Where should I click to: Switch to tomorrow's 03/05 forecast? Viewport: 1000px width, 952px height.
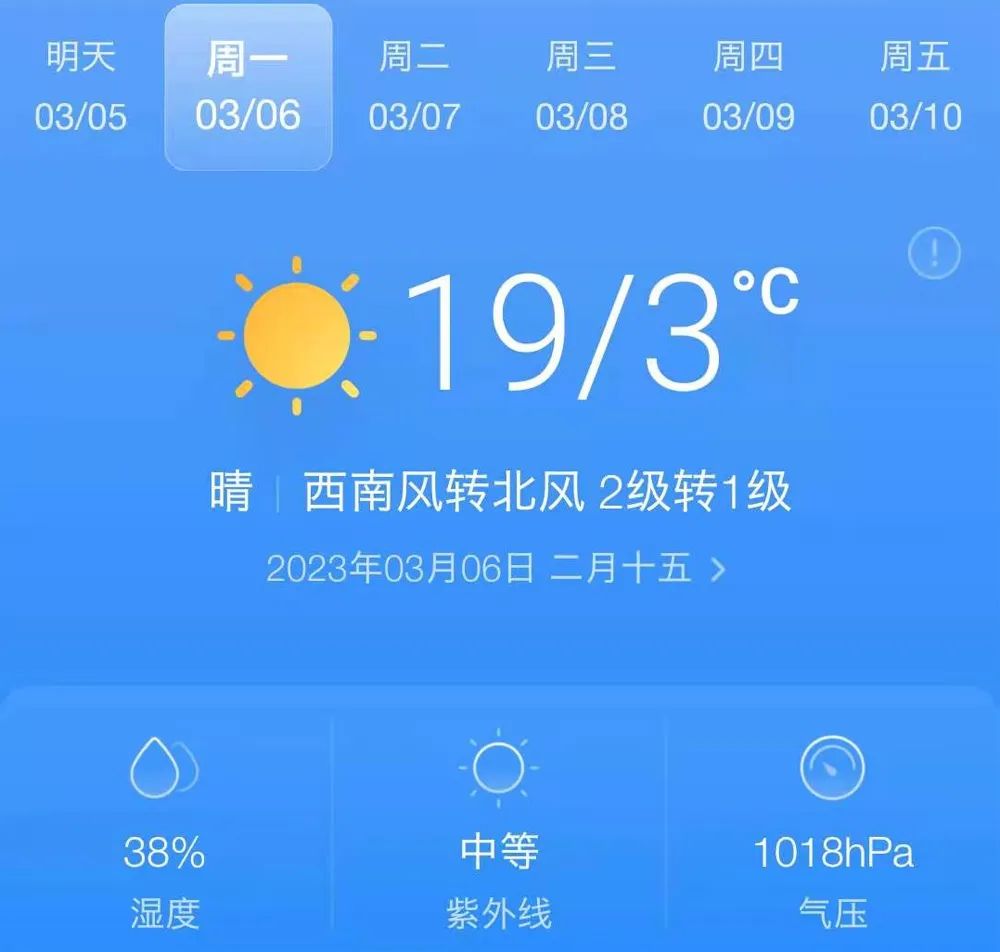(x=81, y=88)
